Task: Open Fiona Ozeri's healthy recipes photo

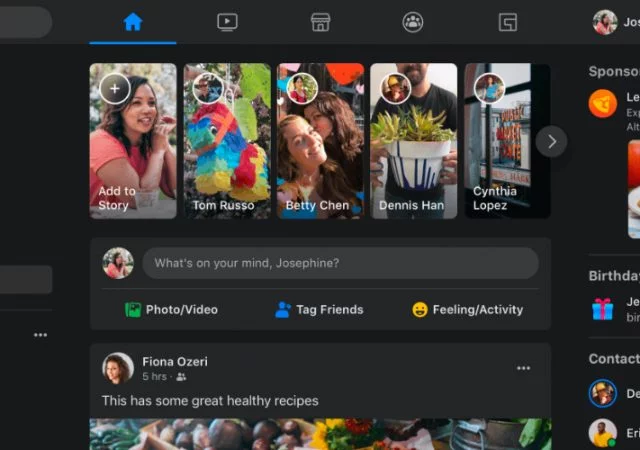Action: point(320,434)
